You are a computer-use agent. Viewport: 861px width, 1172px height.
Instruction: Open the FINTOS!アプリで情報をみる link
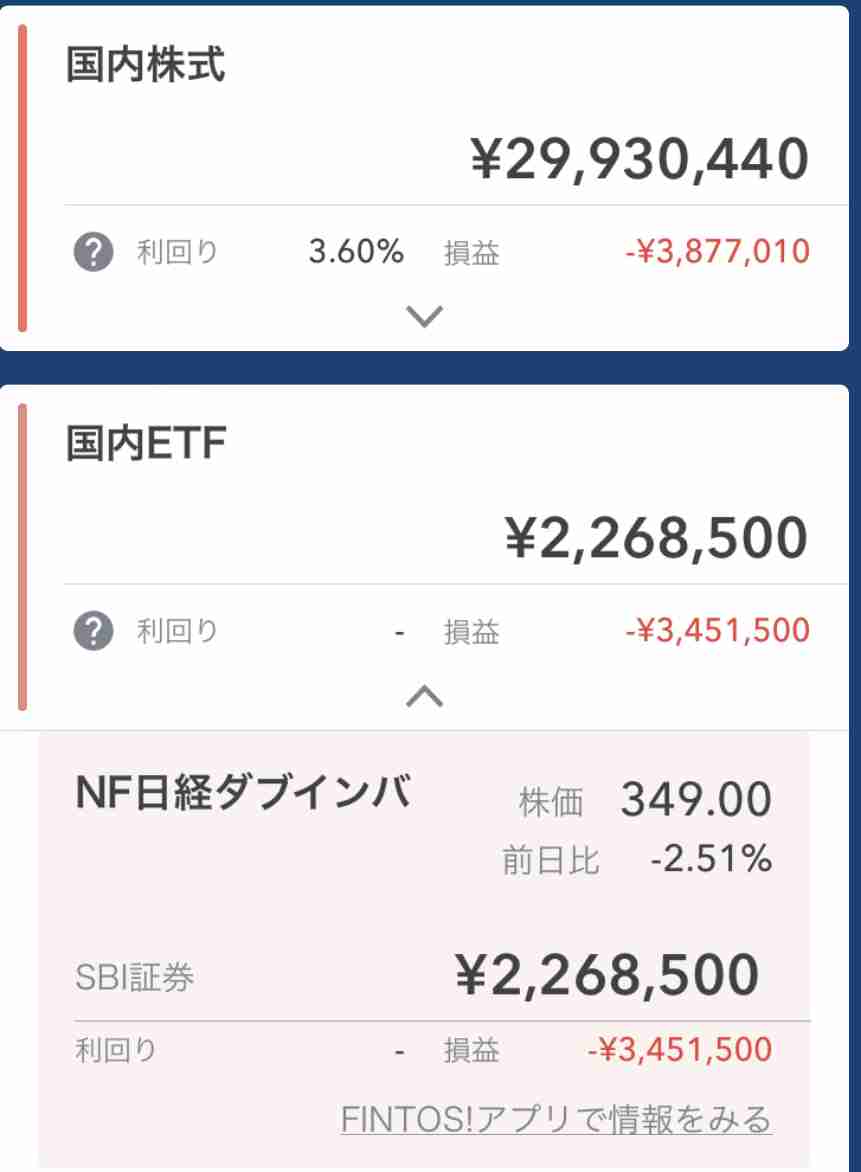click(x=556, y=1118)
